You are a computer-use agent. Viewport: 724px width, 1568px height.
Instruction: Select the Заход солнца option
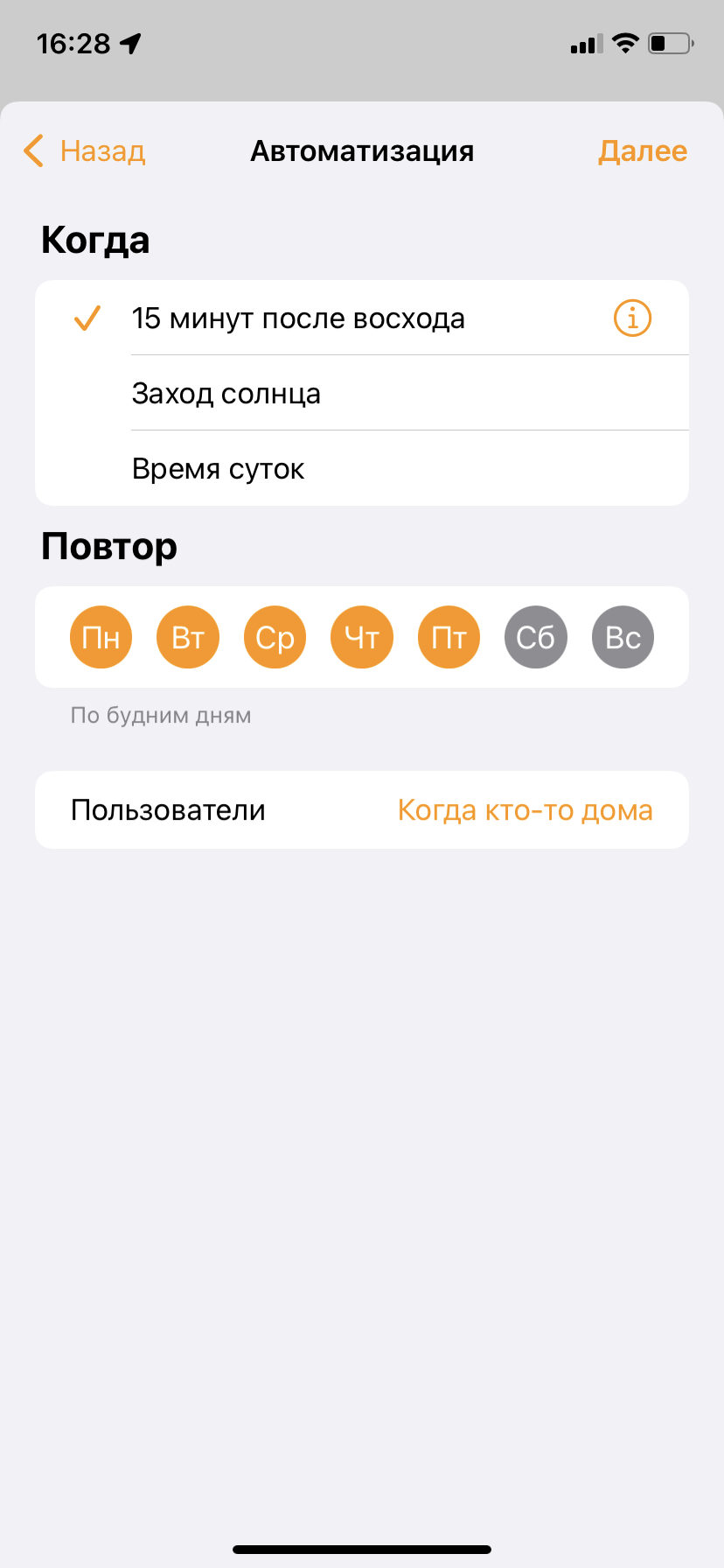click(x=226, y=394)
